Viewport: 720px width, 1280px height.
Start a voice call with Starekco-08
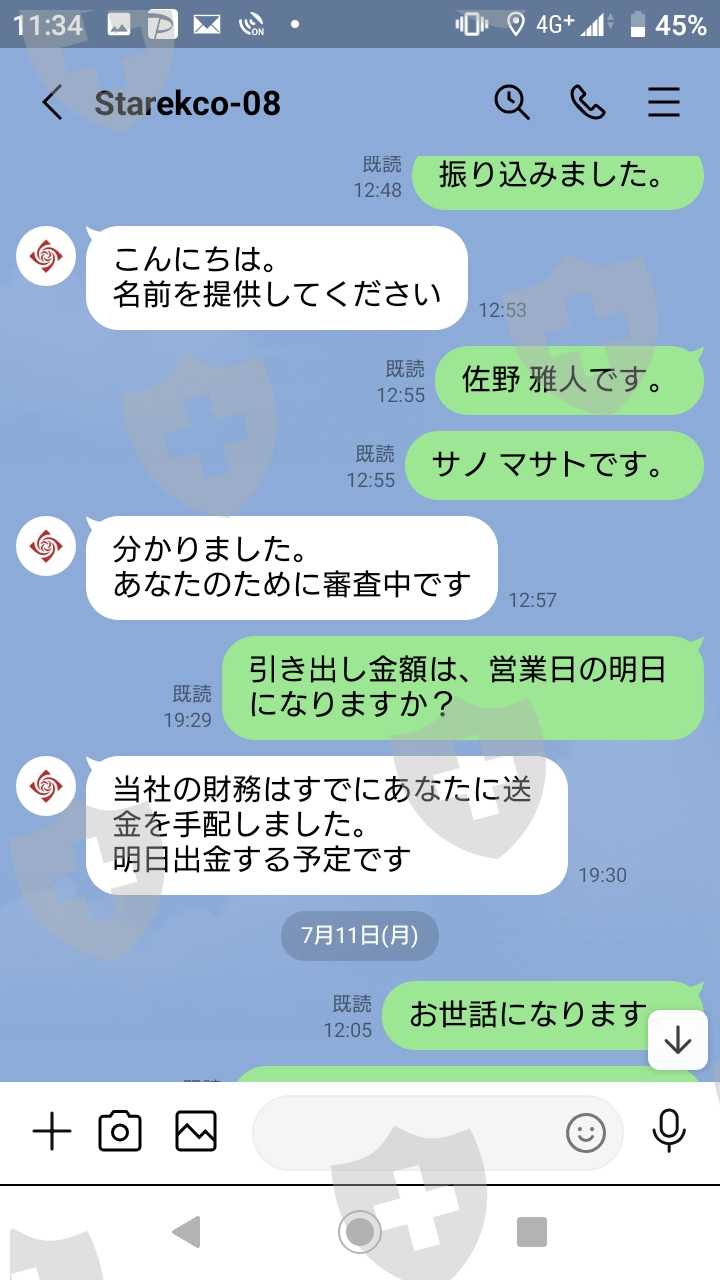pos(588,102)
